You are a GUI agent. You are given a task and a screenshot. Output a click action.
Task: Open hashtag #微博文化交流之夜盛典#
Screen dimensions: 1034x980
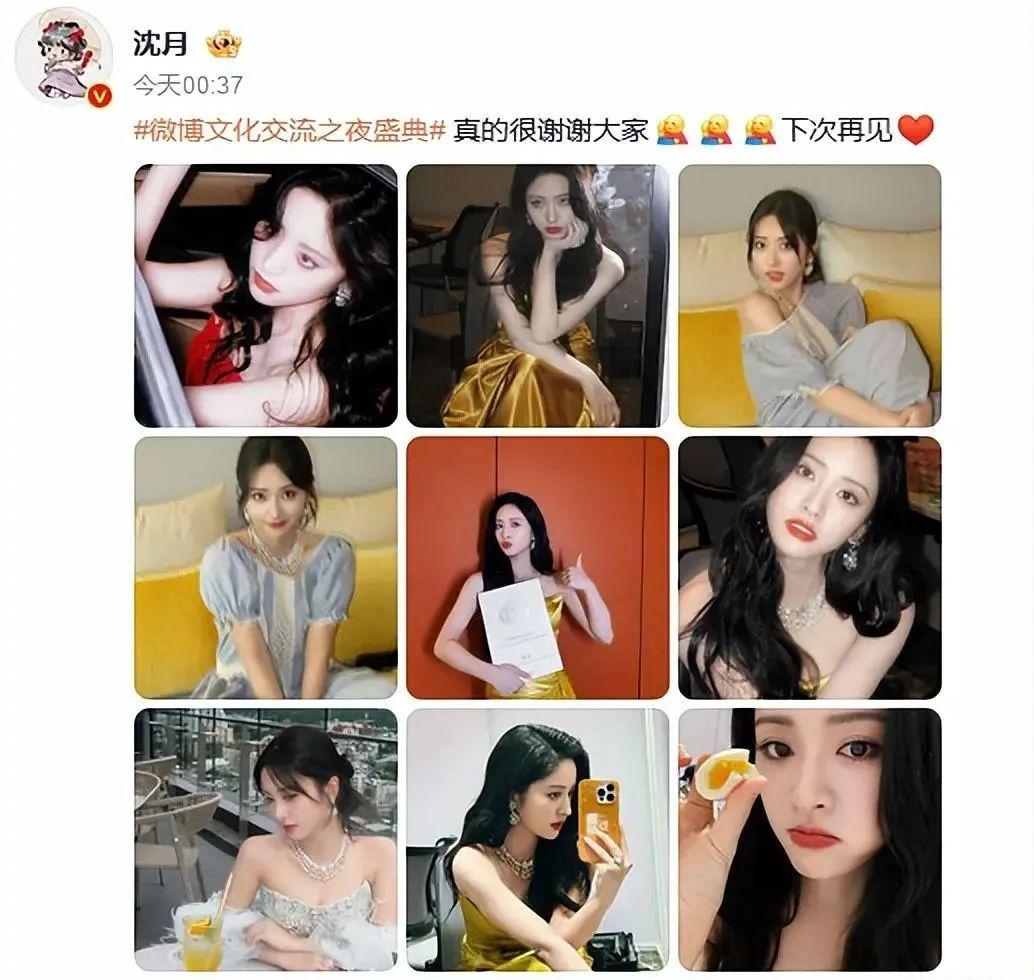click(289, 130)
